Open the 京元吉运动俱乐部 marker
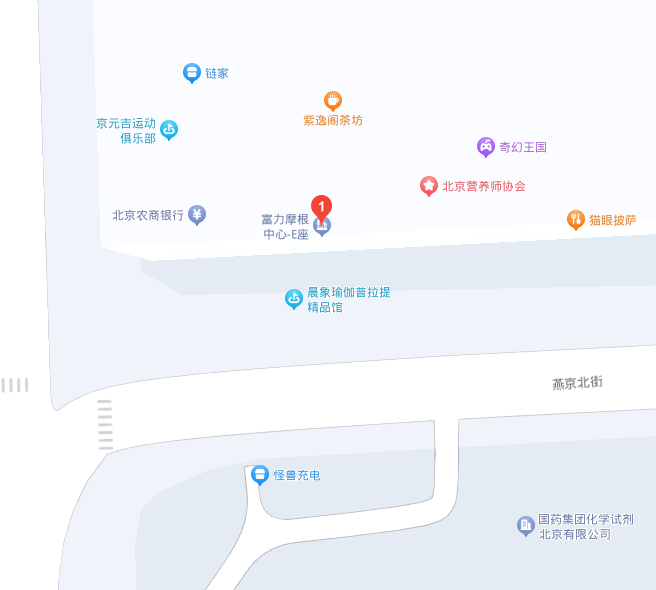 169,129
